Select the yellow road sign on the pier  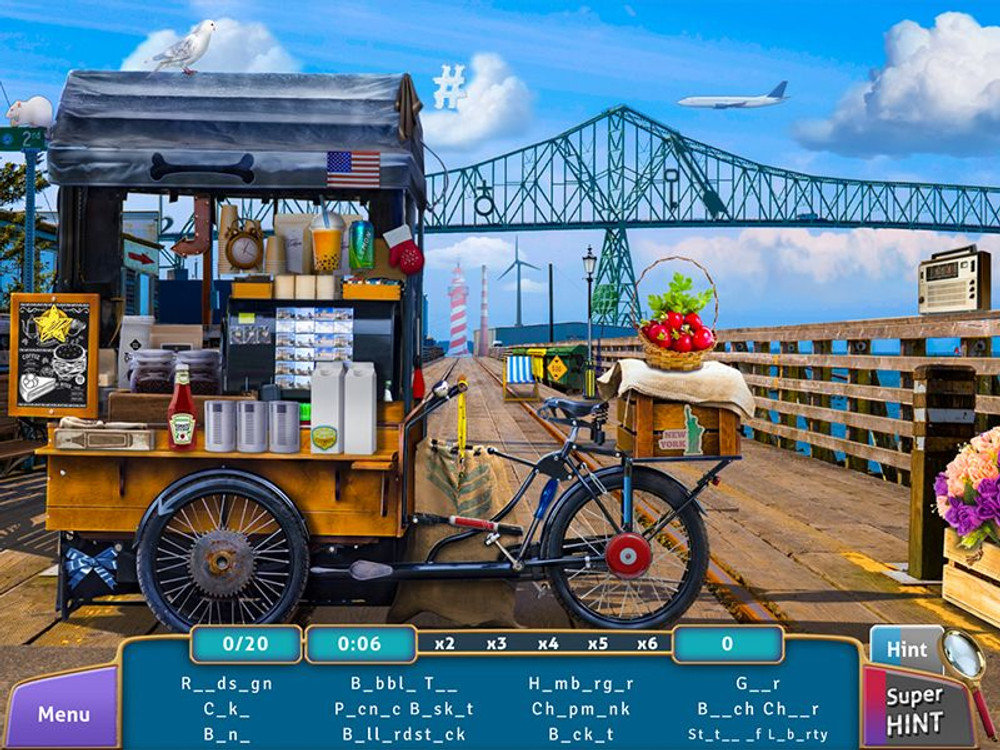coord(557,369)
